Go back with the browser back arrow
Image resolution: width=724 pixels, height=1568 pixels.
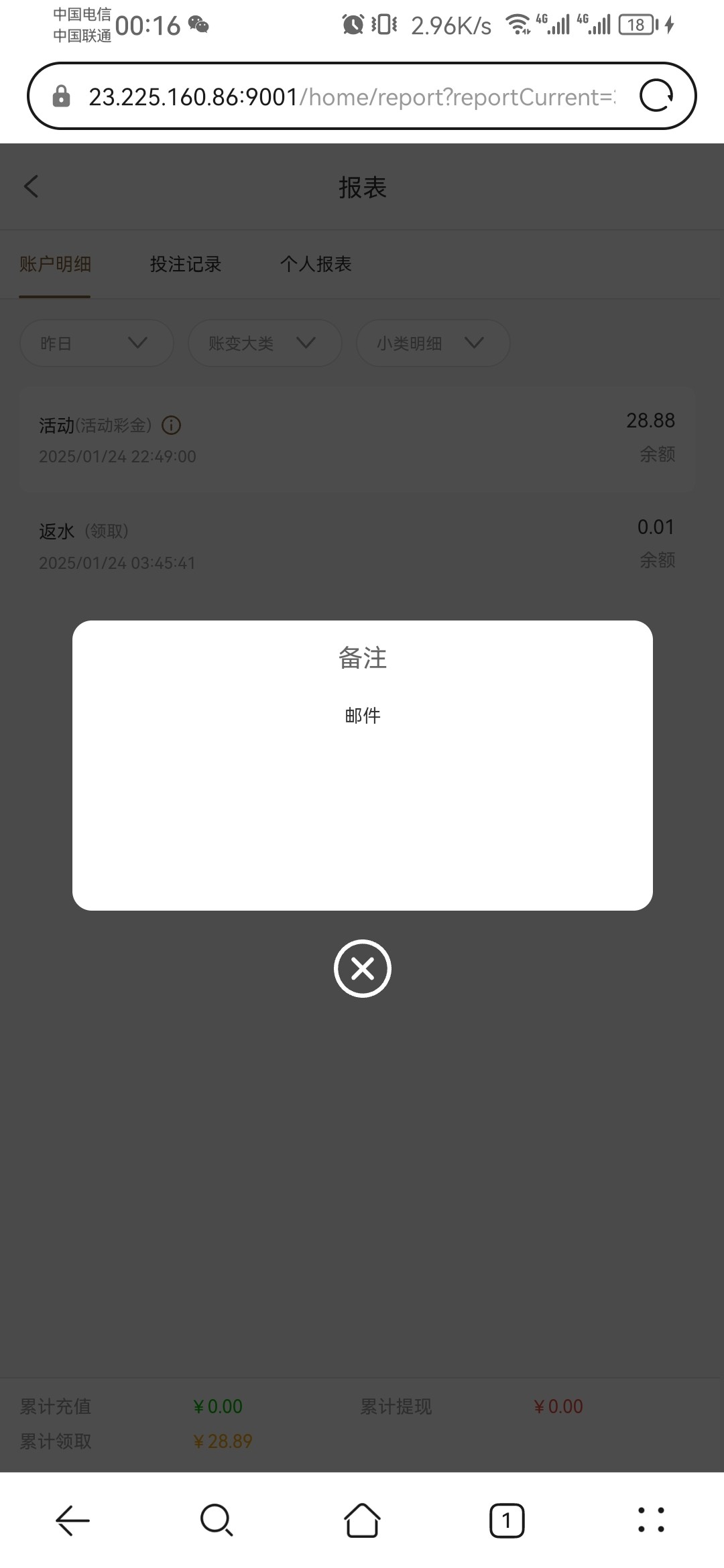pos(72,1520)
